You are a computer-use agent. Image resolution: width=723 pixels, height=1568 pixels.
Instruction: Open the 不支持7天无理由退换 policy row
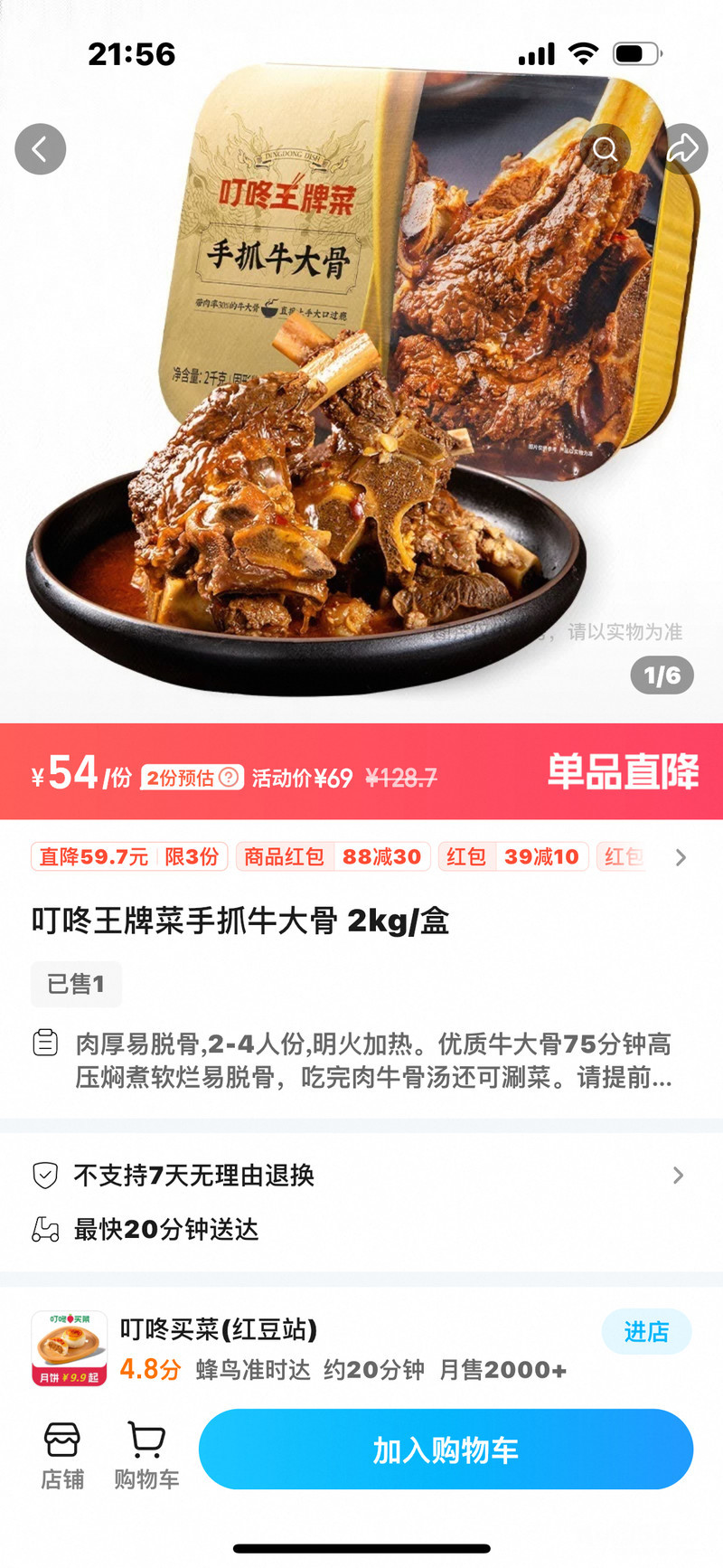click(x=361, y=1175)
